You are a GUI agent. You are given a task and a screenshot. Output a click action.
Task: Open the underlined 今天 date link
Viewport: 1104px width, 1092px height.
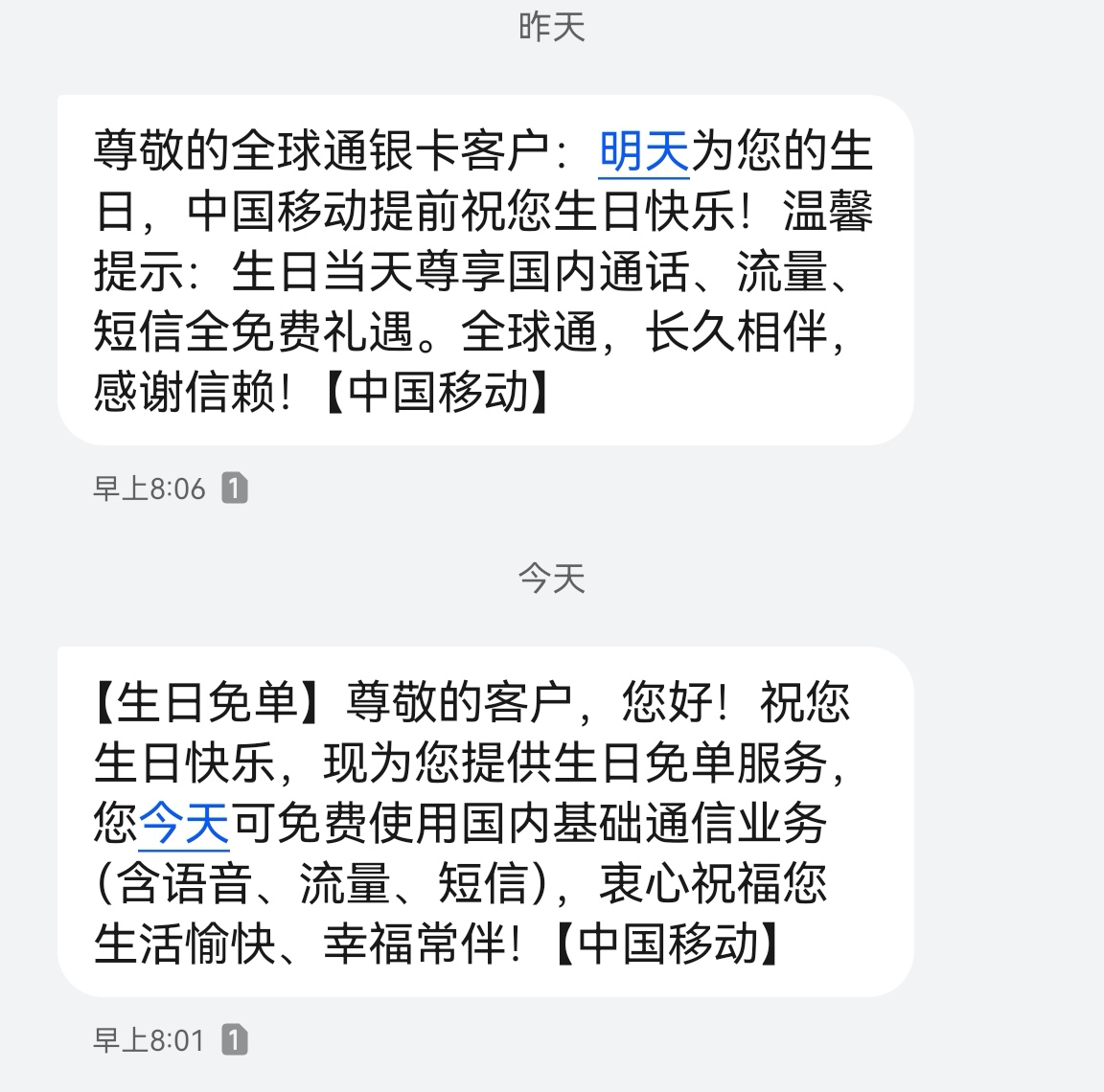point(184,823)
